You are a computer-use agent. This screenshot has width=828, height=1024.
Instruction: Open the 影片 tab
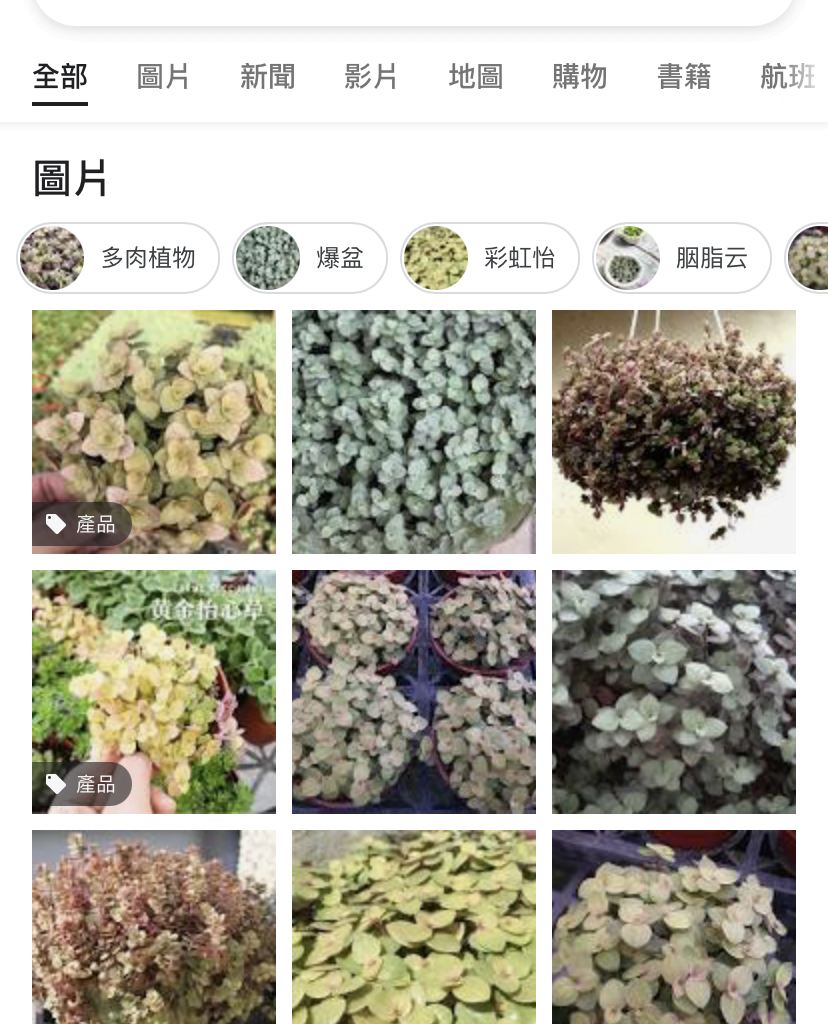(371, 77)
